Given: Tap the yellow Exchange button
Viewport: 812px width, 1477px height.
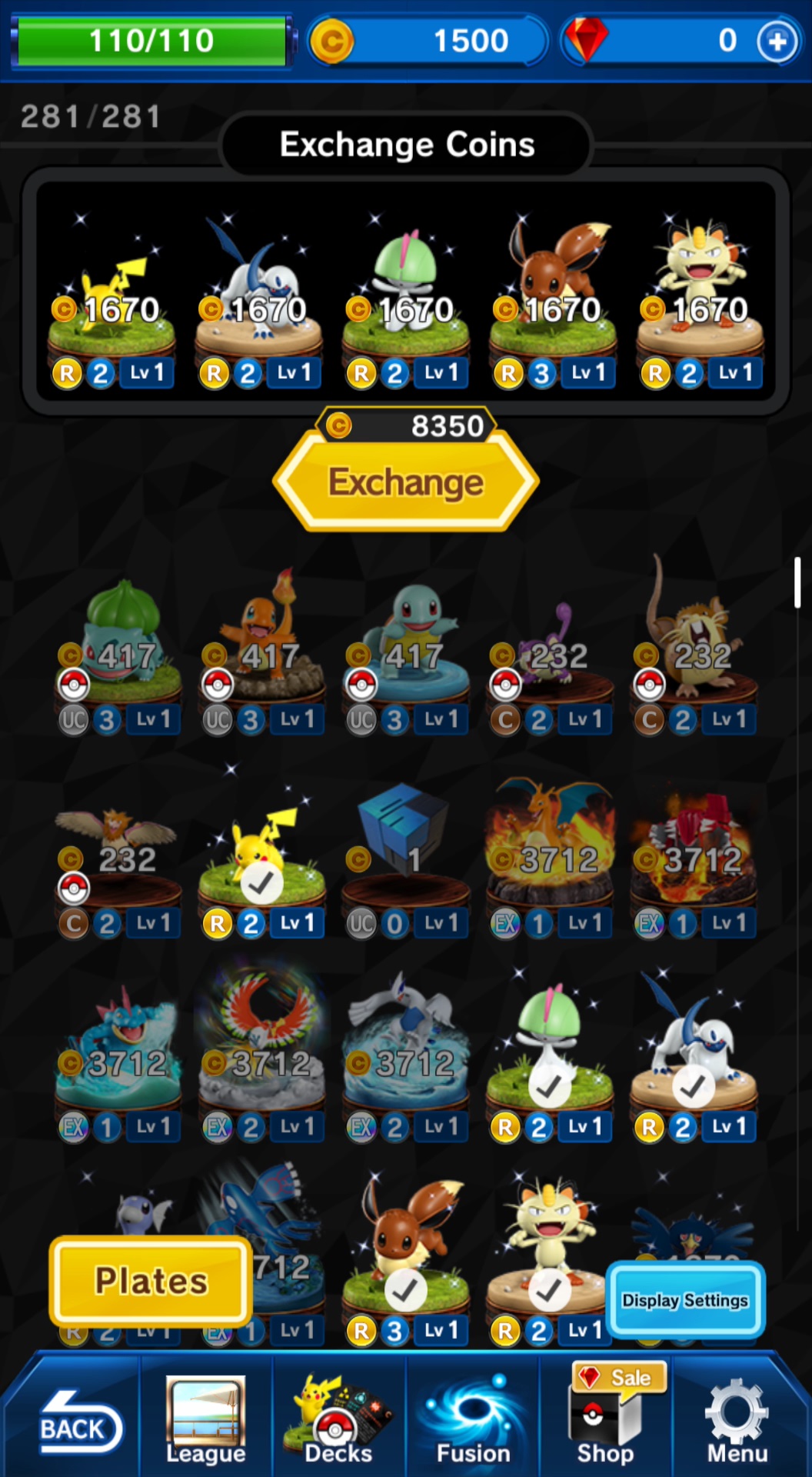Looking at the screenshot, I should 406,482.
